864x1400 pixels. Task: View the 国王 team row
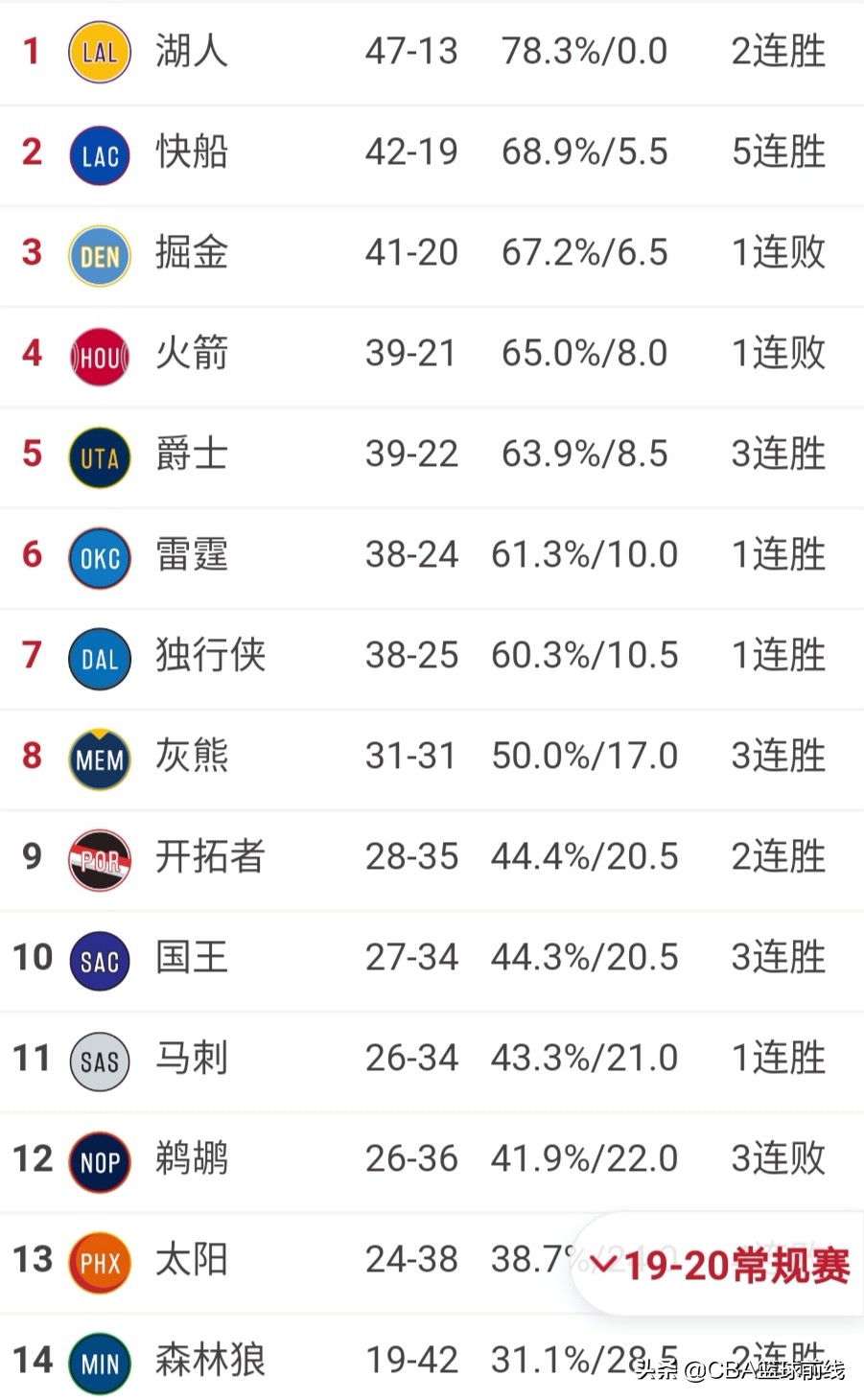(432, 958)
